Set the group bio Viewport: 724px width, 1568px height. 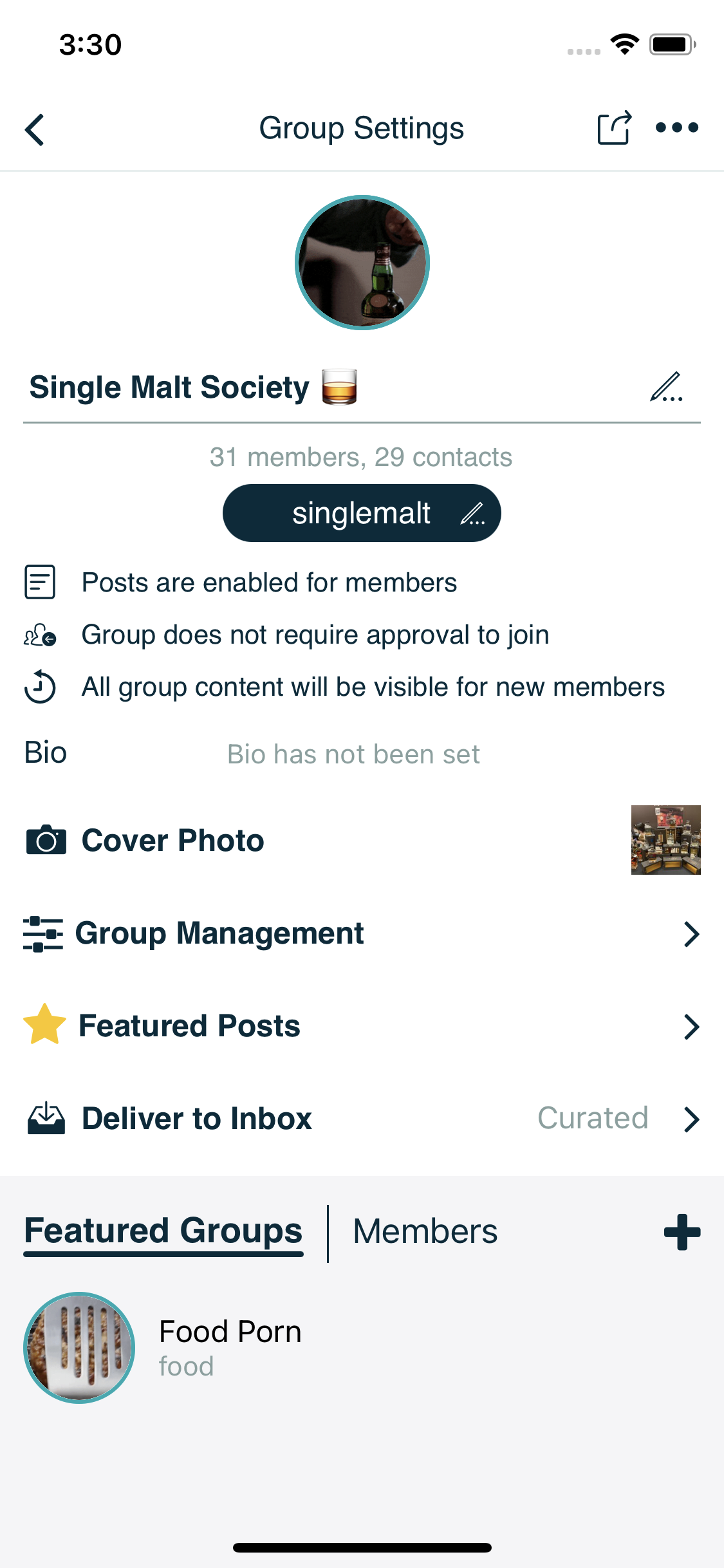pos(353,754)
